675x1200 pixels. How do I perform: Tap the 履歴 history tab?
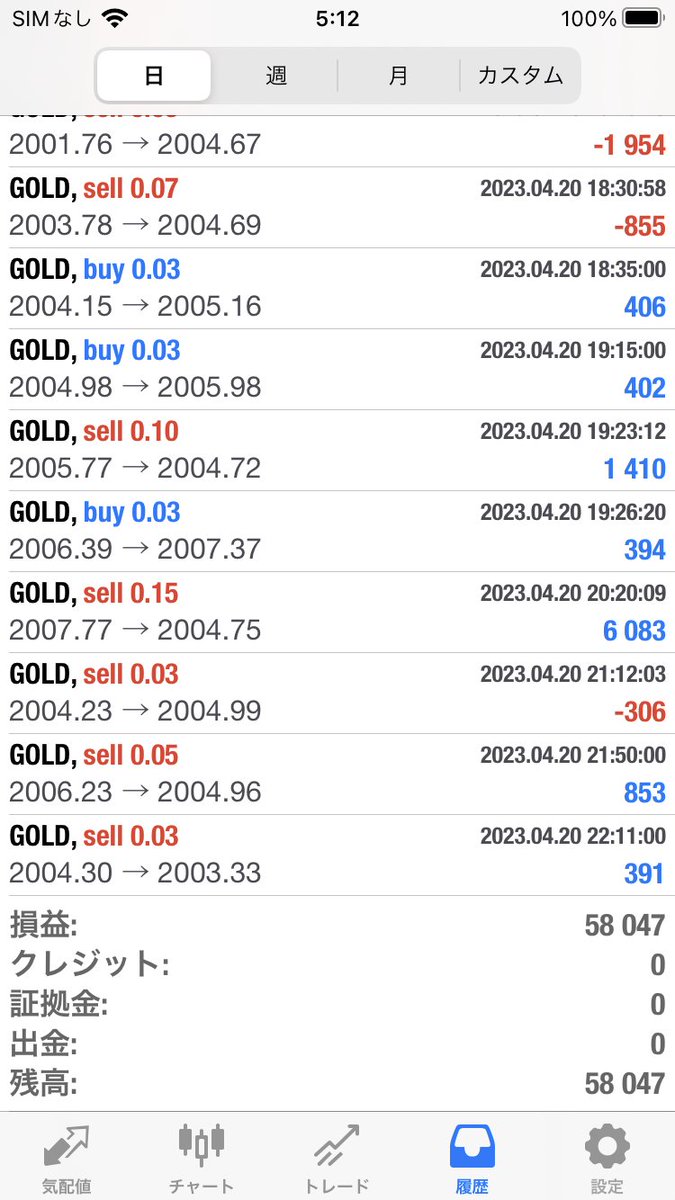(472, 1160)
